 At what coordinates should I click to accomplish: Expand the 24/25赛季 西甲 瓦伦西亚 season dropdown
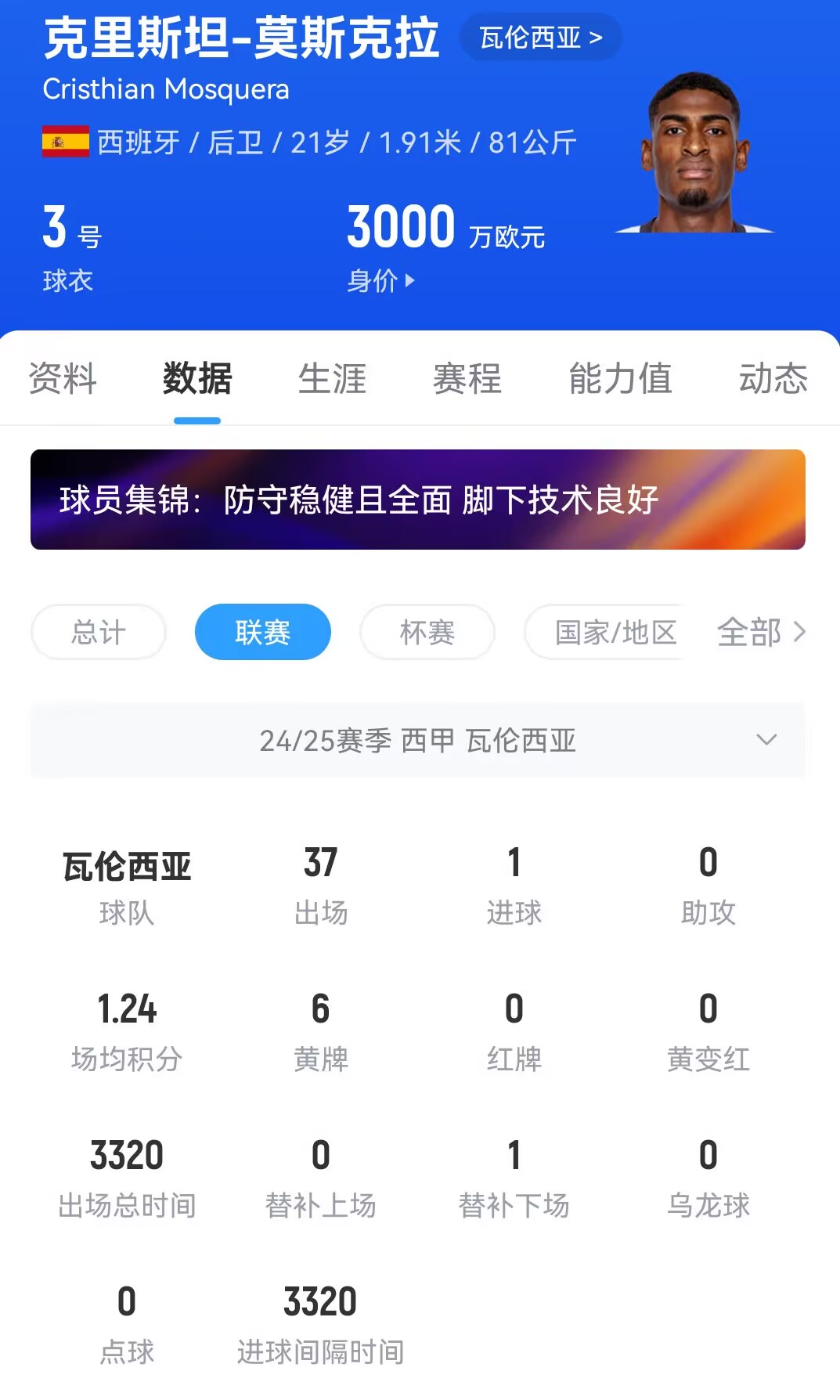point(418,740)
